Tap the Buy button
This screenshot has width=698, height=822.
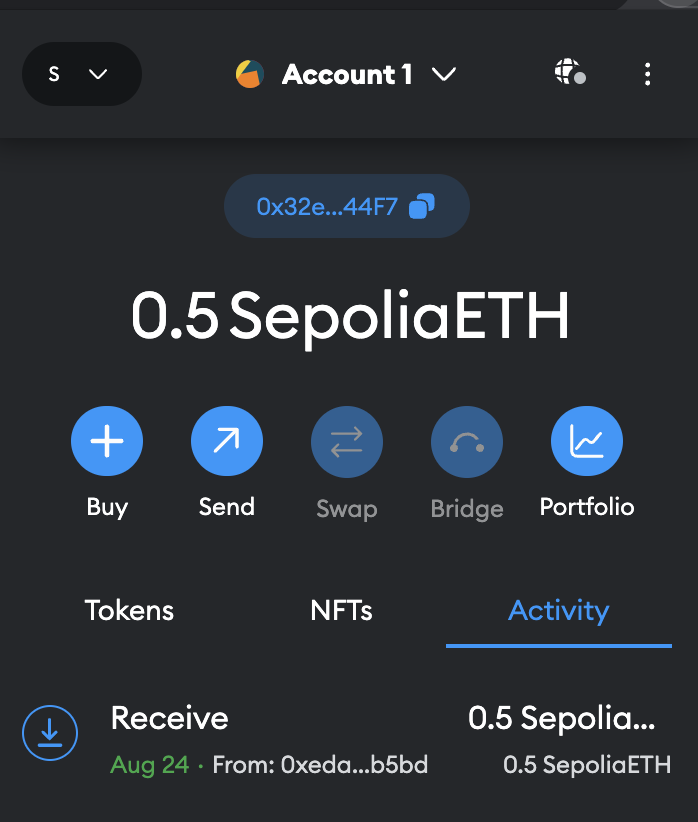click(107, 441)
